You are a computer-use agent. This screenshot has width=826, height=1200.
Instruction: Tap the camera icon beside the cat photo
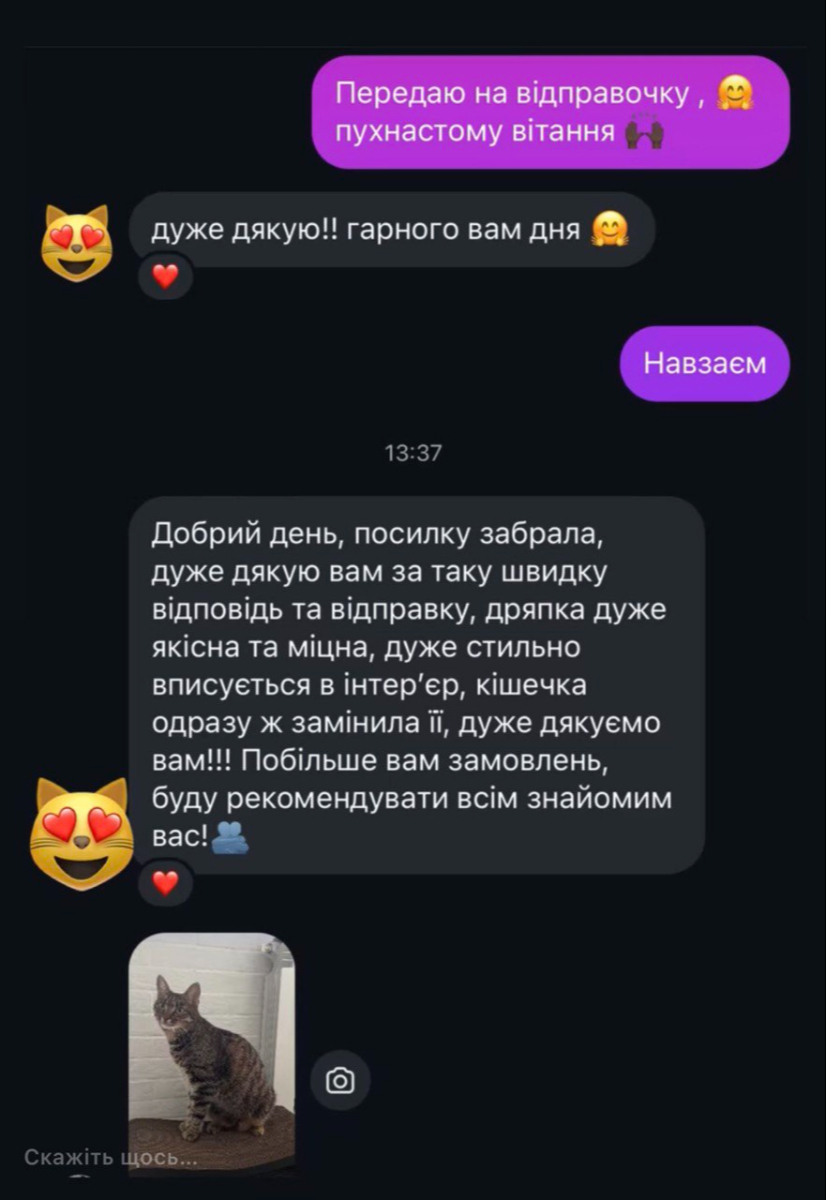[340, 1081]
